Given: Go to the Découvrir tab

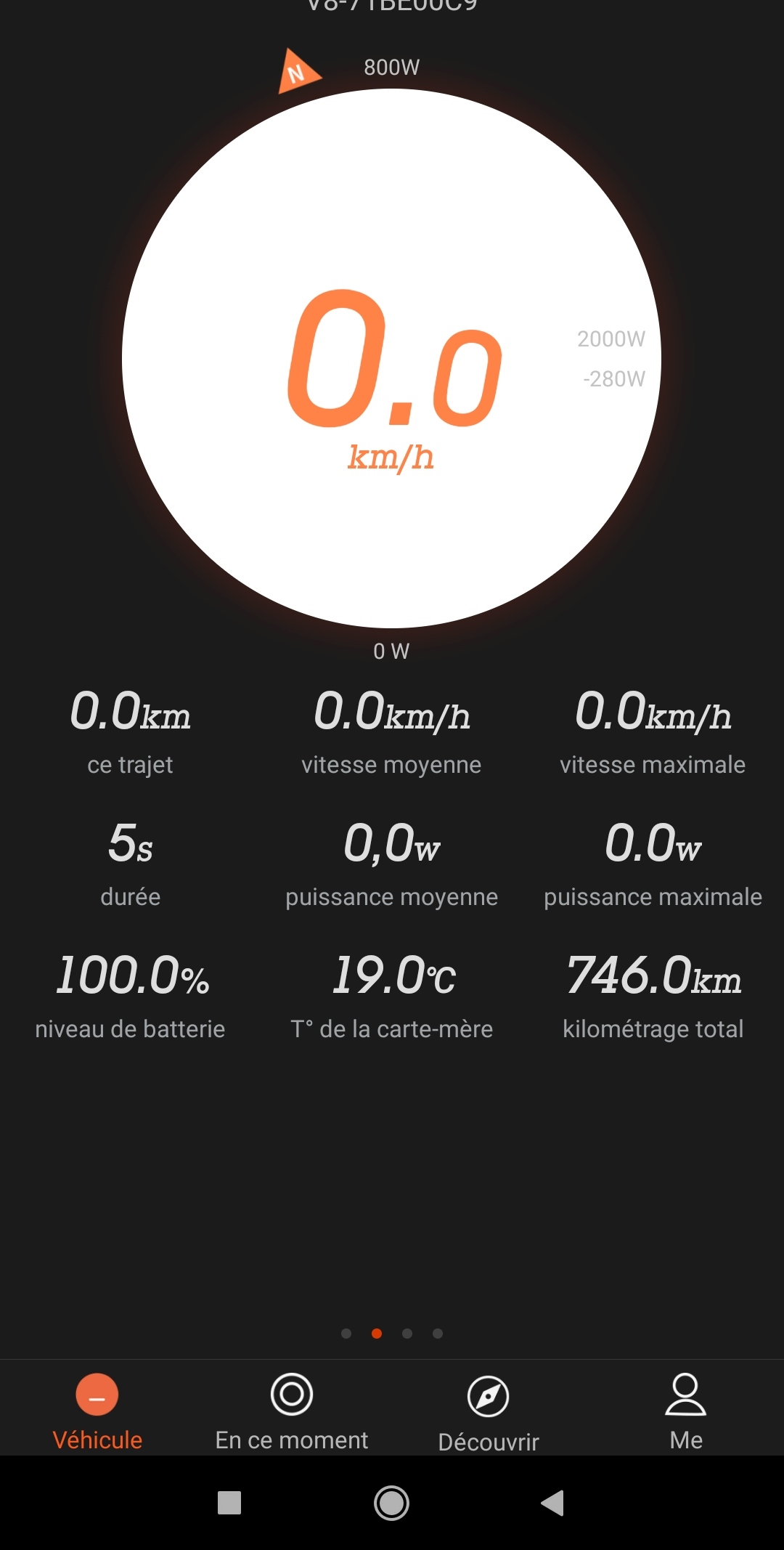Looking at the screenshot, I should pos(489,1413).
